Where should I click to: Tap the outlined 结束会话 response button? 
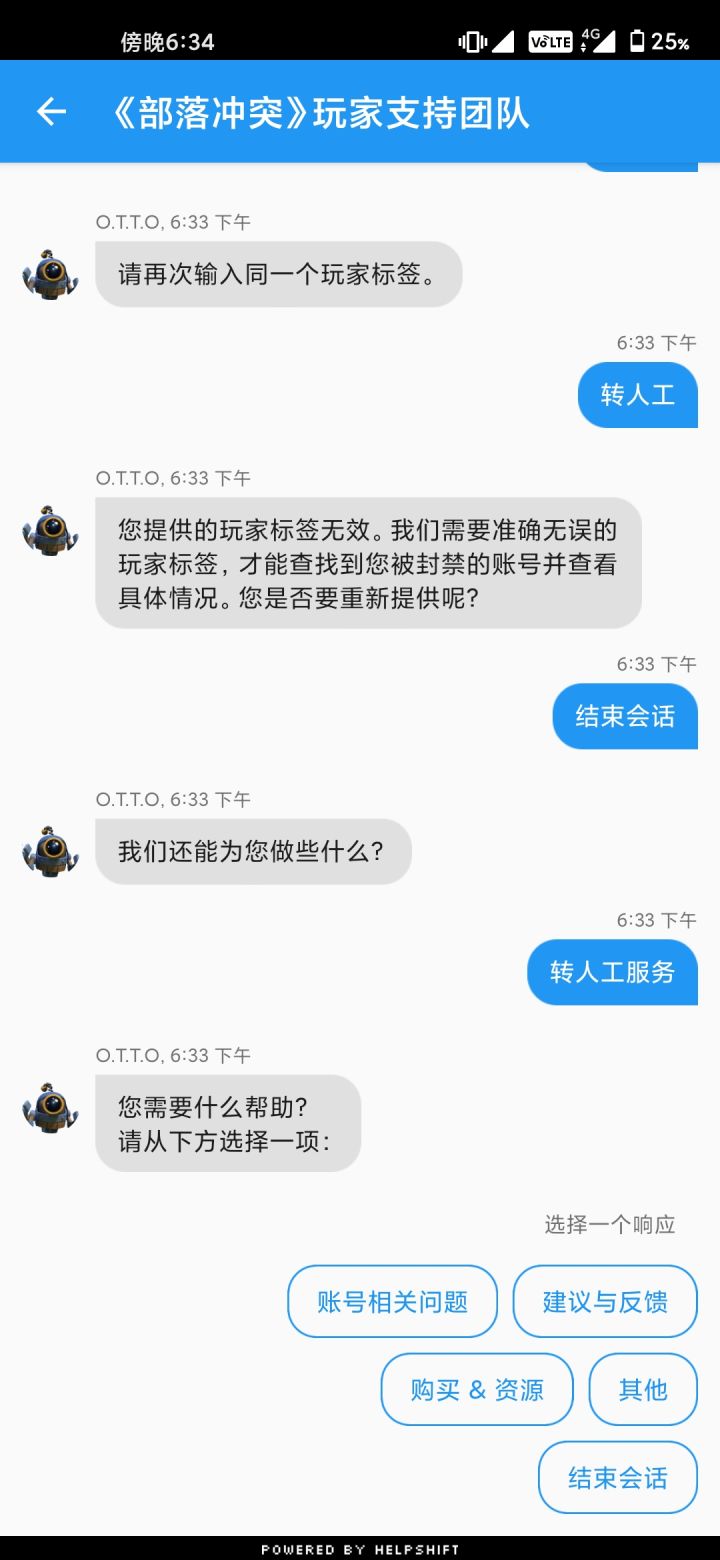pyautogui.click(x=618, y=1477)
